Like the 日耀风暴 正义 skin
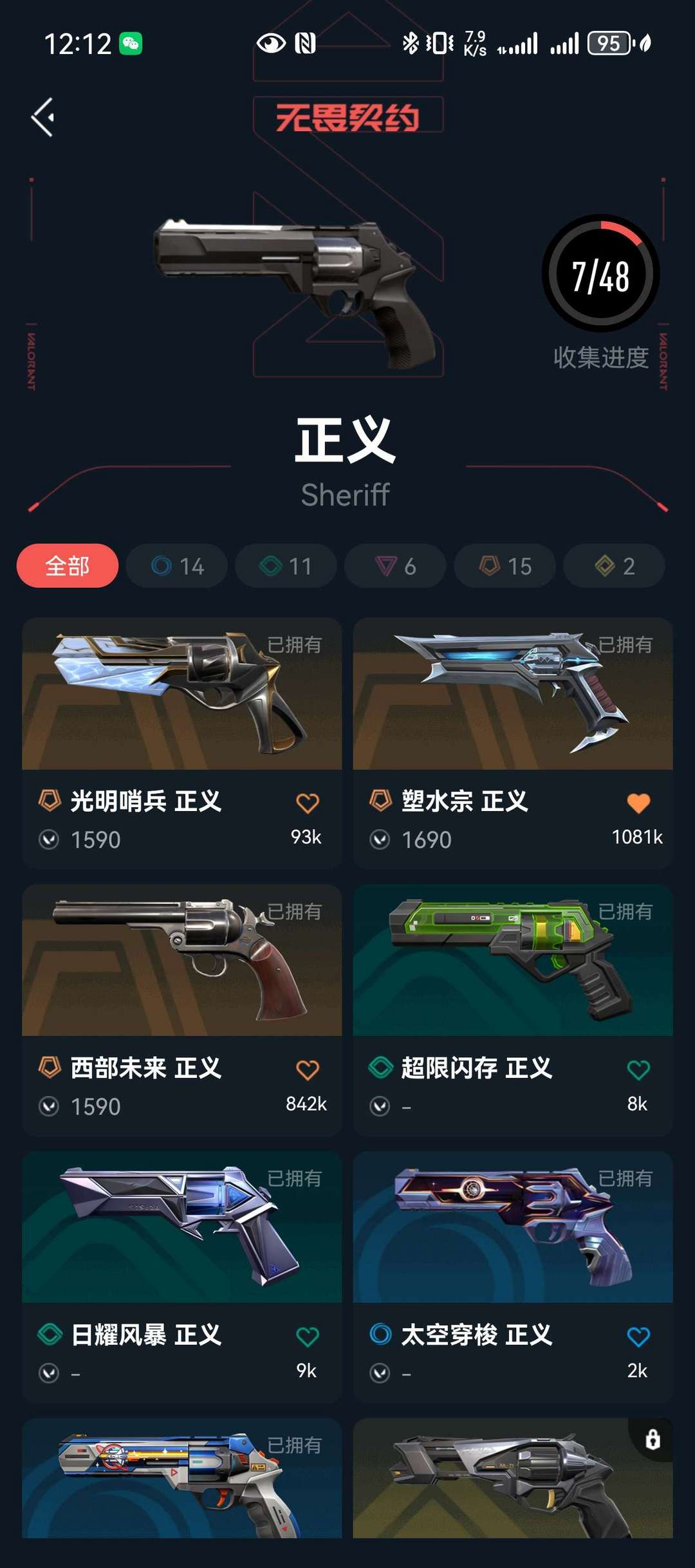The image size is (695, 1568). tap(307, 1336)
